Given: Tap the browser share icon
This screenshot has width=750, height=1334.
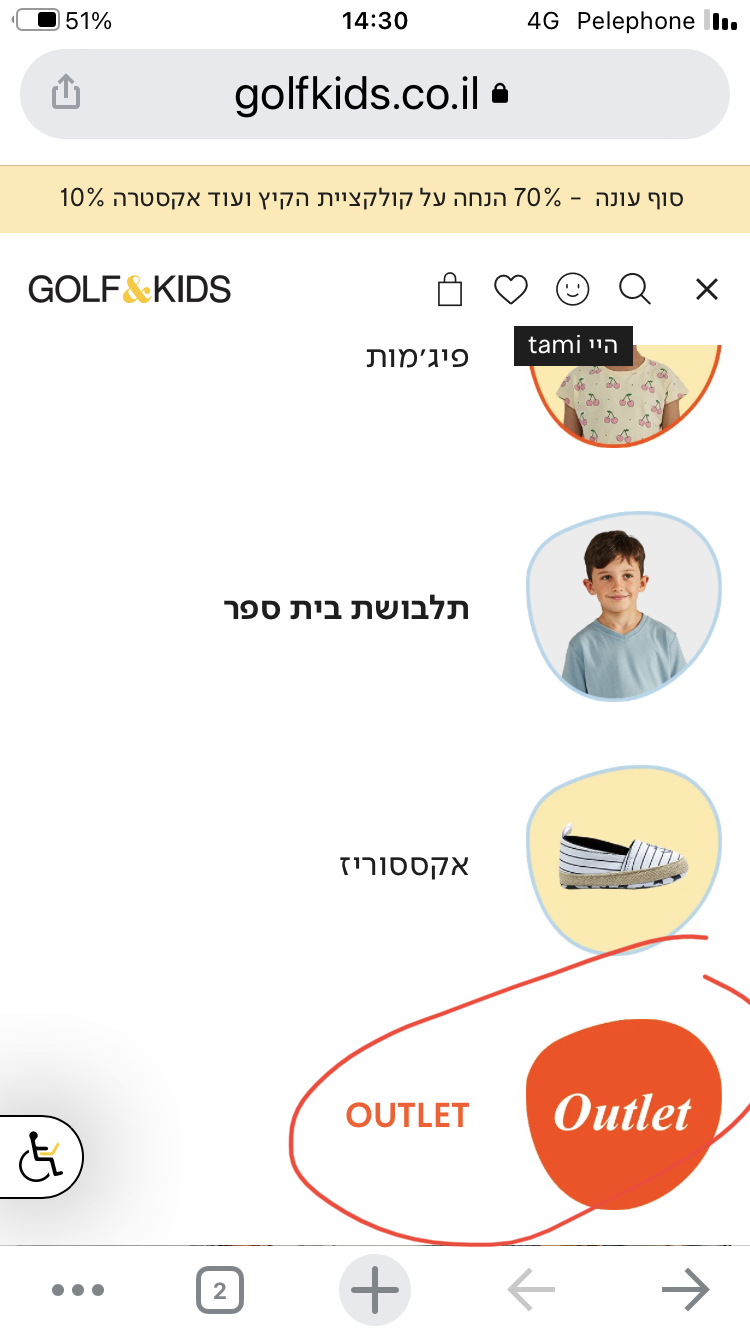Looking at the screenshot, I should point(65,94).
